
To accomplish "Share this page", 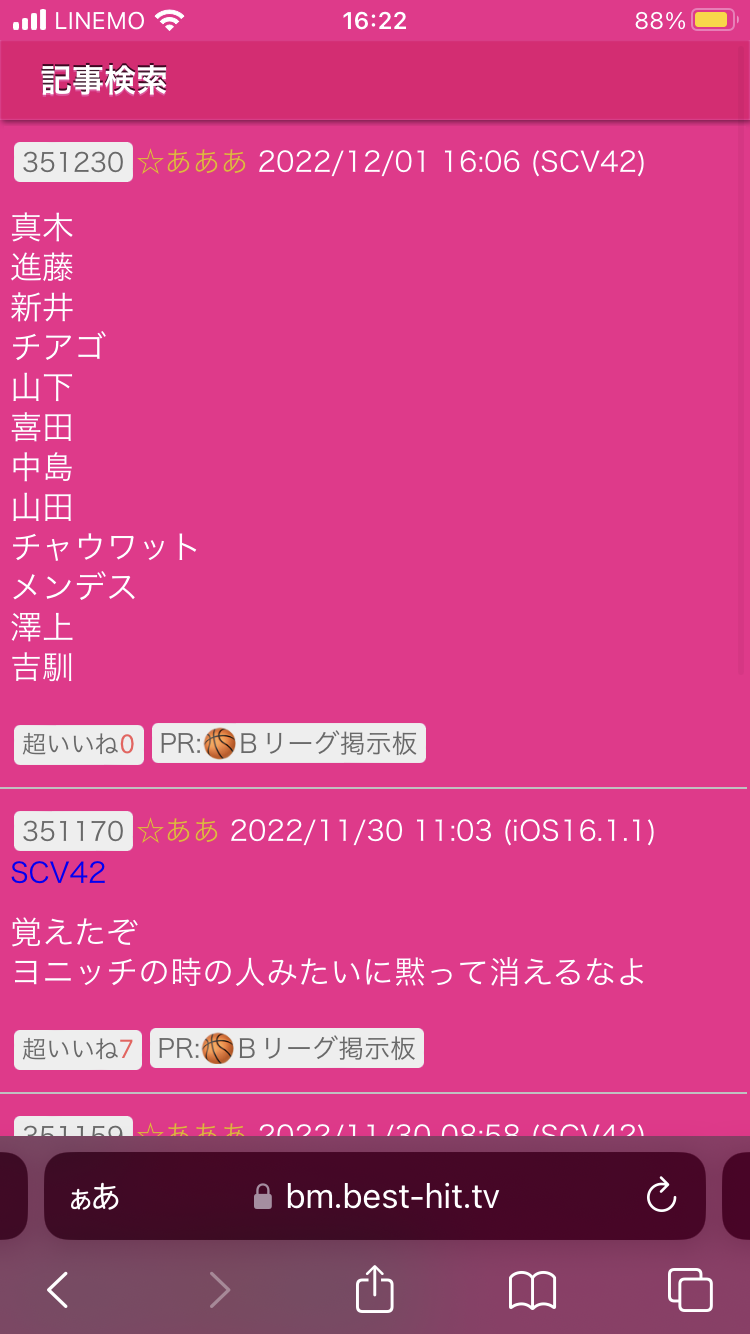I will 375,1288.
